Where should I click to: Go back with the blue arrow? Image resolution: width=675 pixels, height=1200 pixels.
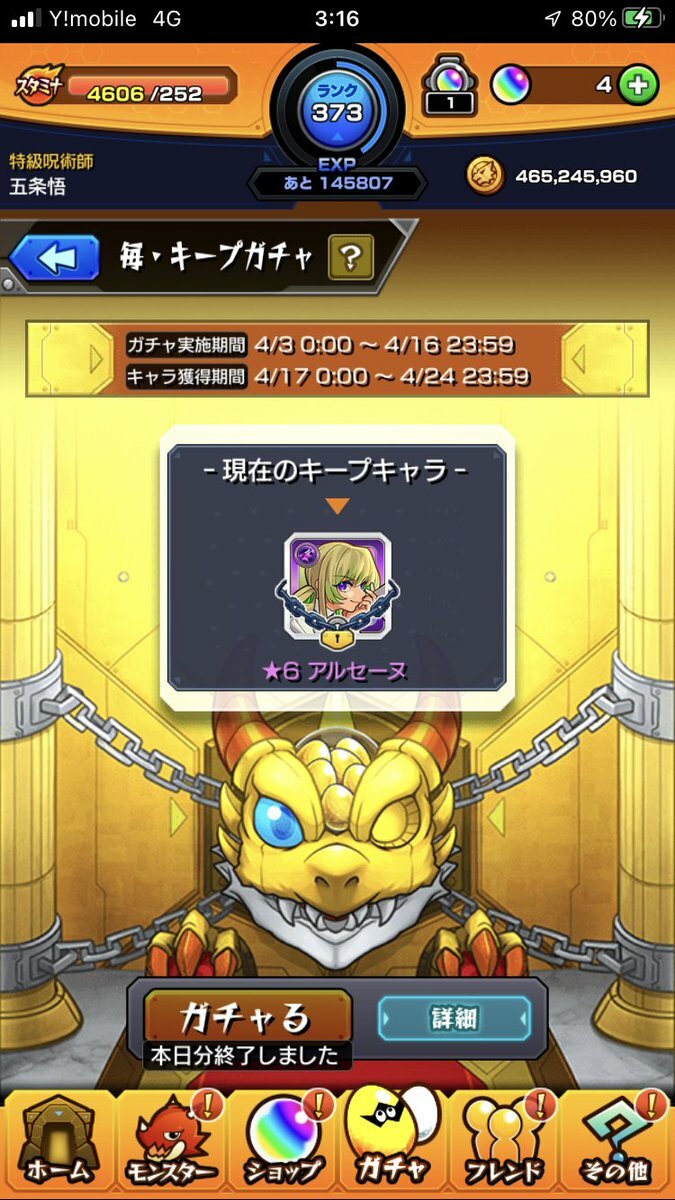pos(55,258)
